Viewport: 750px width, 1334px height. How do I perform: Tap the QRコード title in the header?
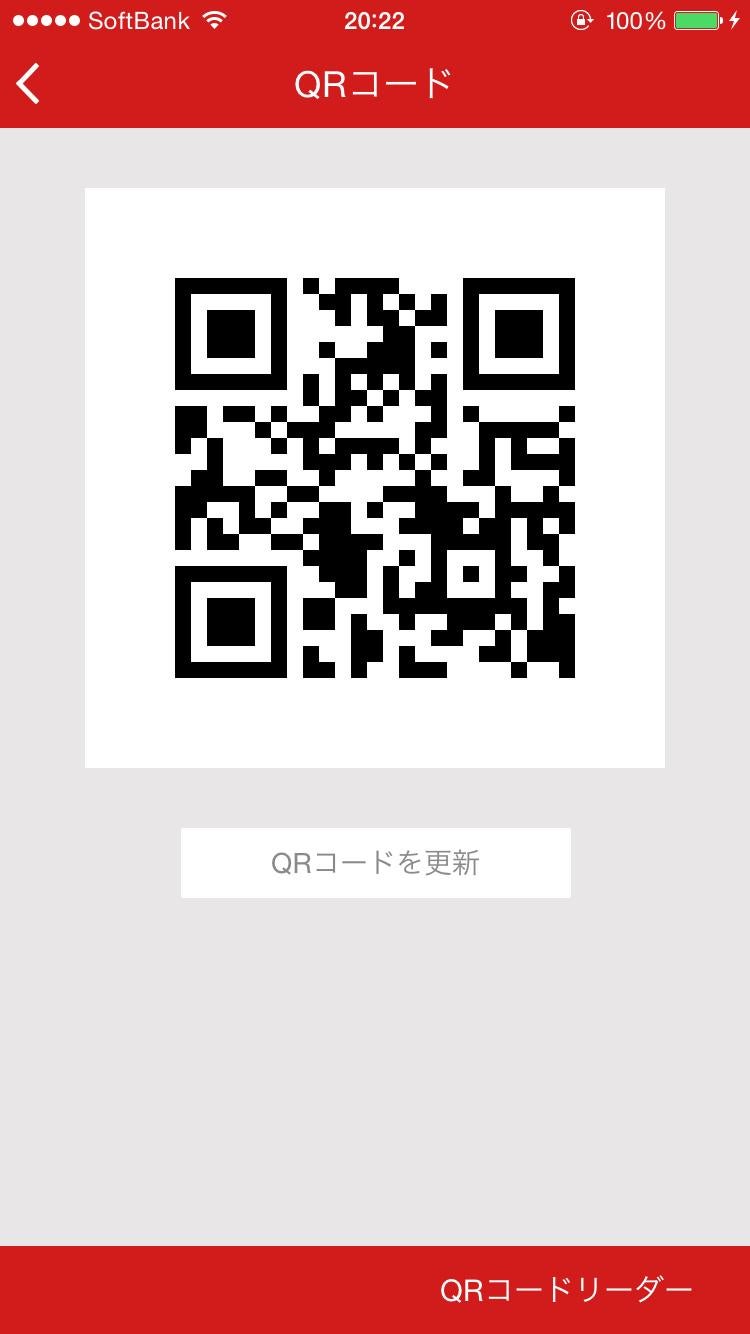[374, 84]
